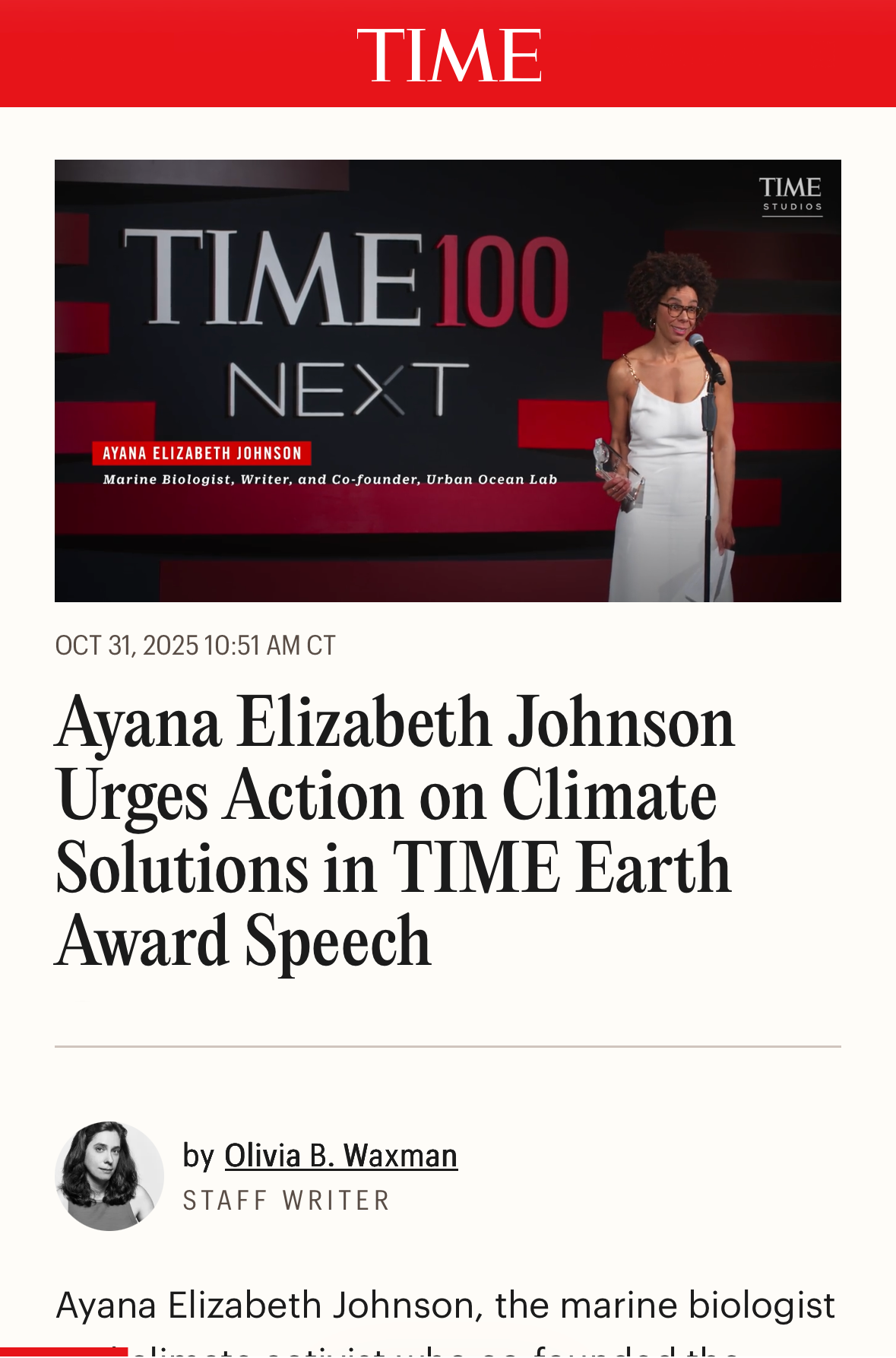Open Olivia B. Waxman's author photo
Screen dimensions: 896x1358
[109, 1176]
